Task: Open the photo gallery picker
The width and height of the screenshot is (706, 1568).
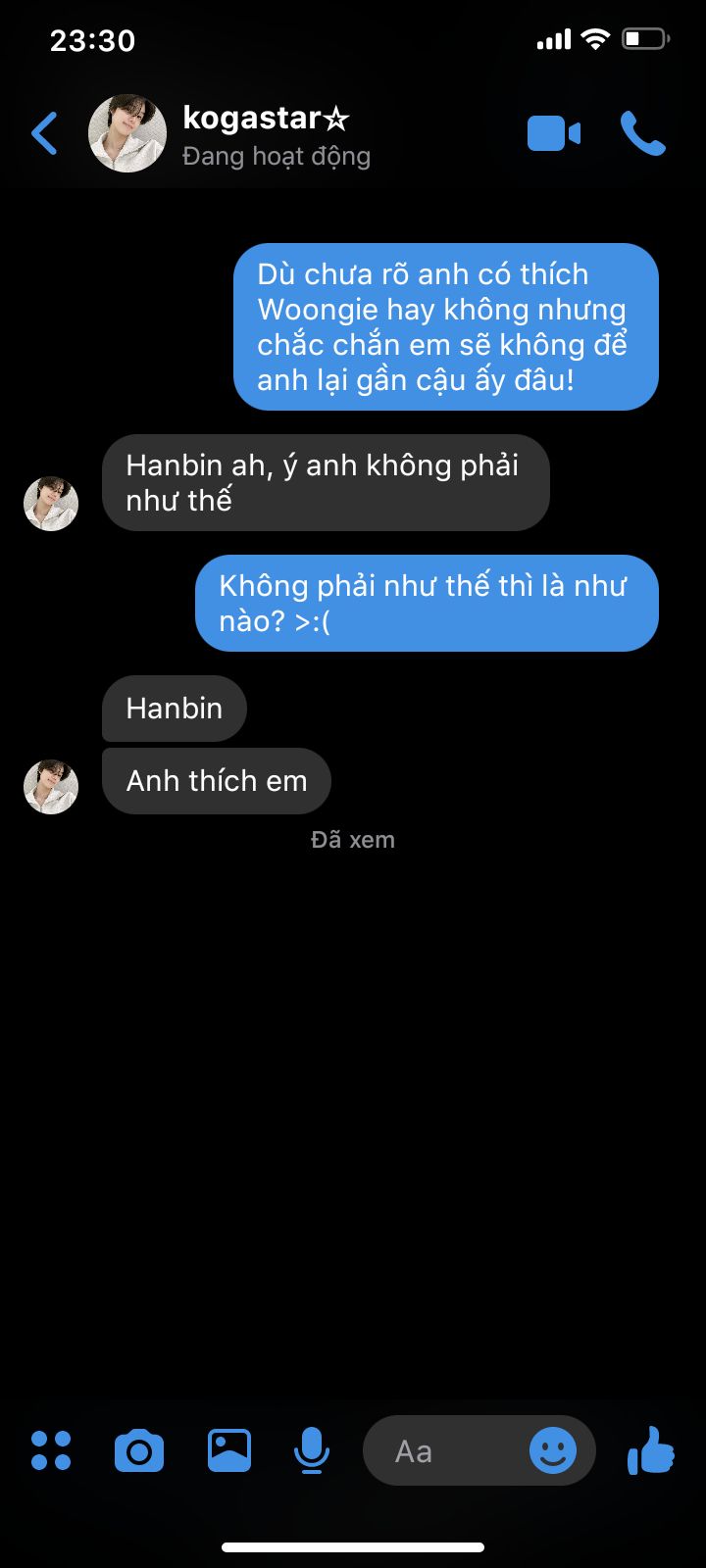Action: (228, 1450)
